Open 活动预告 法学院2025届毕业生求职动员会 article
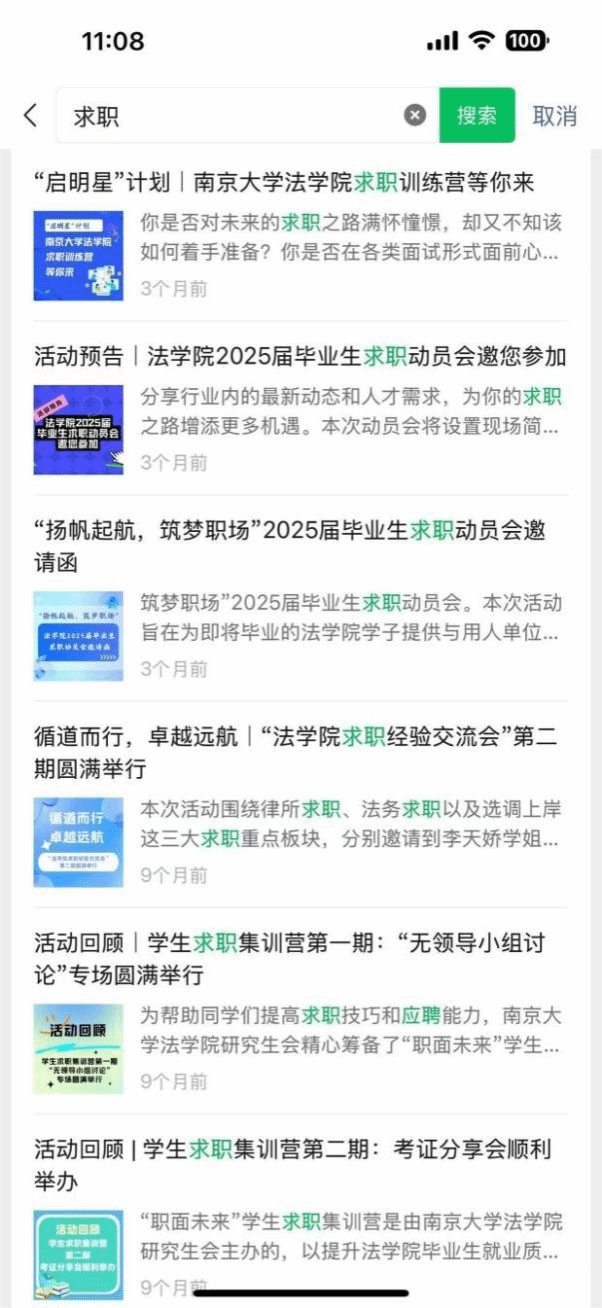The image size is (602, 1308). (300, 357)
